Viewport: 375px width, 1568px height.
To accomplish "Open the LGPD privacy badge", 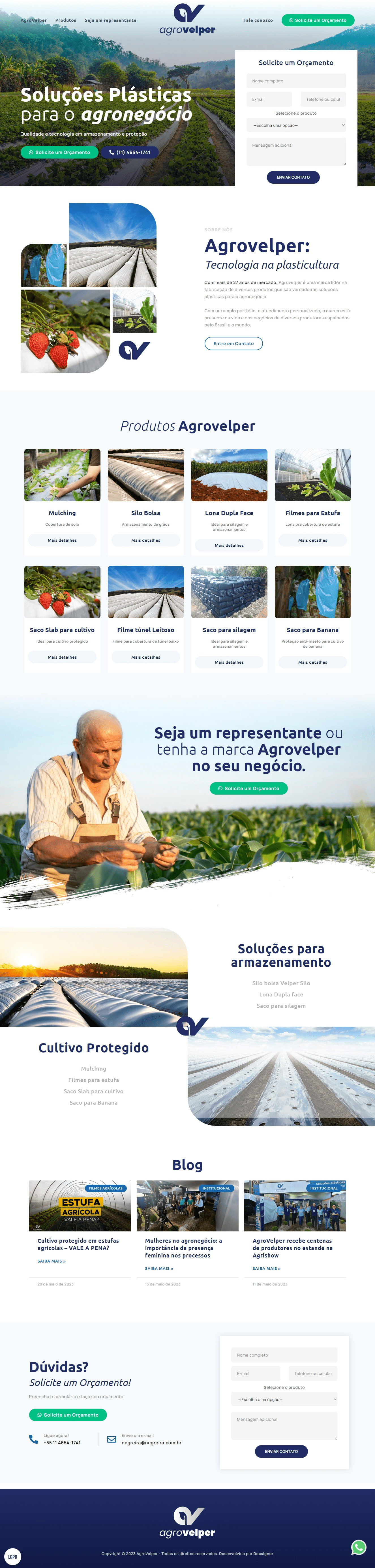I will point(13,1556).
